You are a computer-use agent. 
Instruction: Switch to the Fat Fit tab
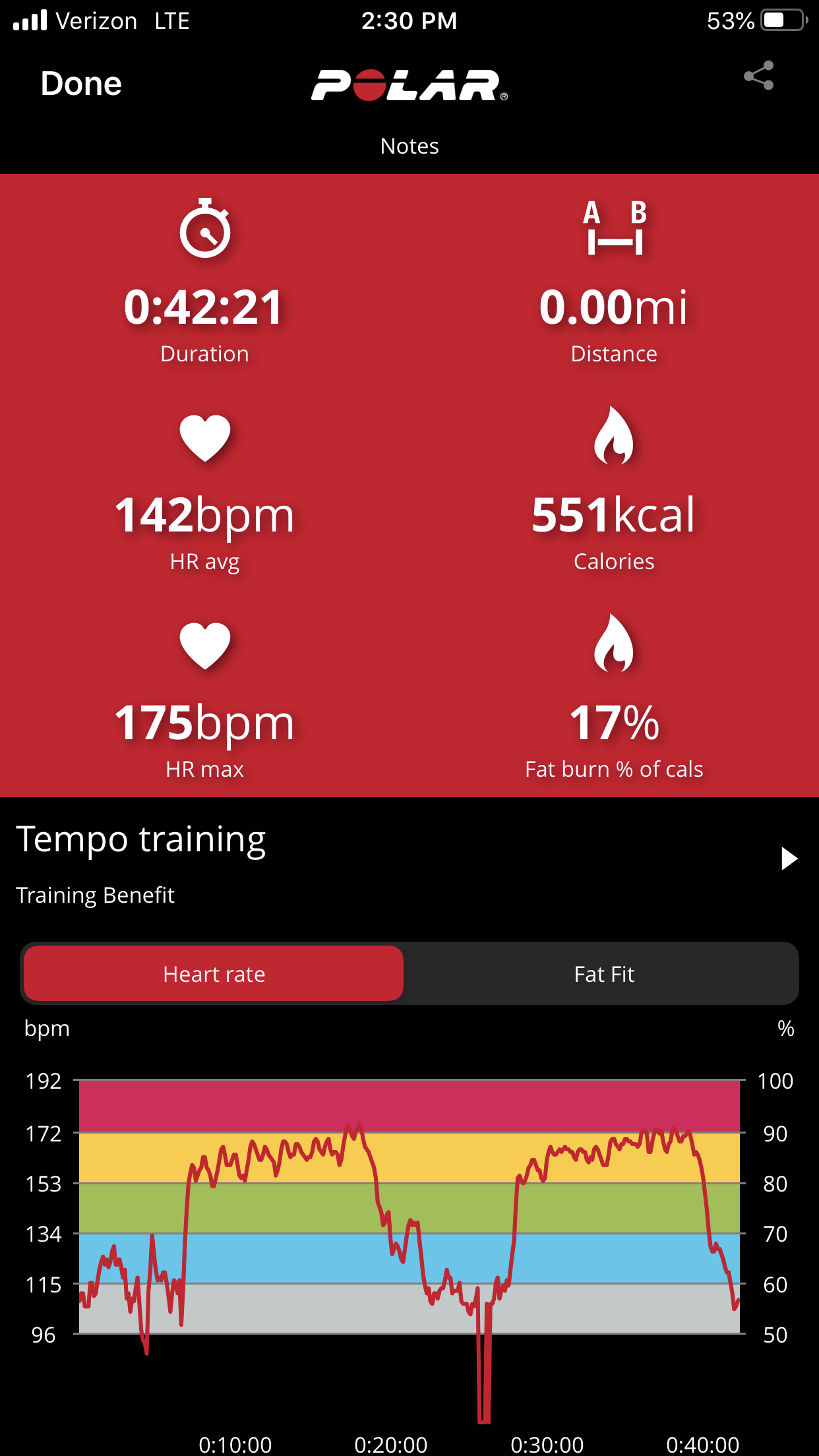click(x=603, y=974)
